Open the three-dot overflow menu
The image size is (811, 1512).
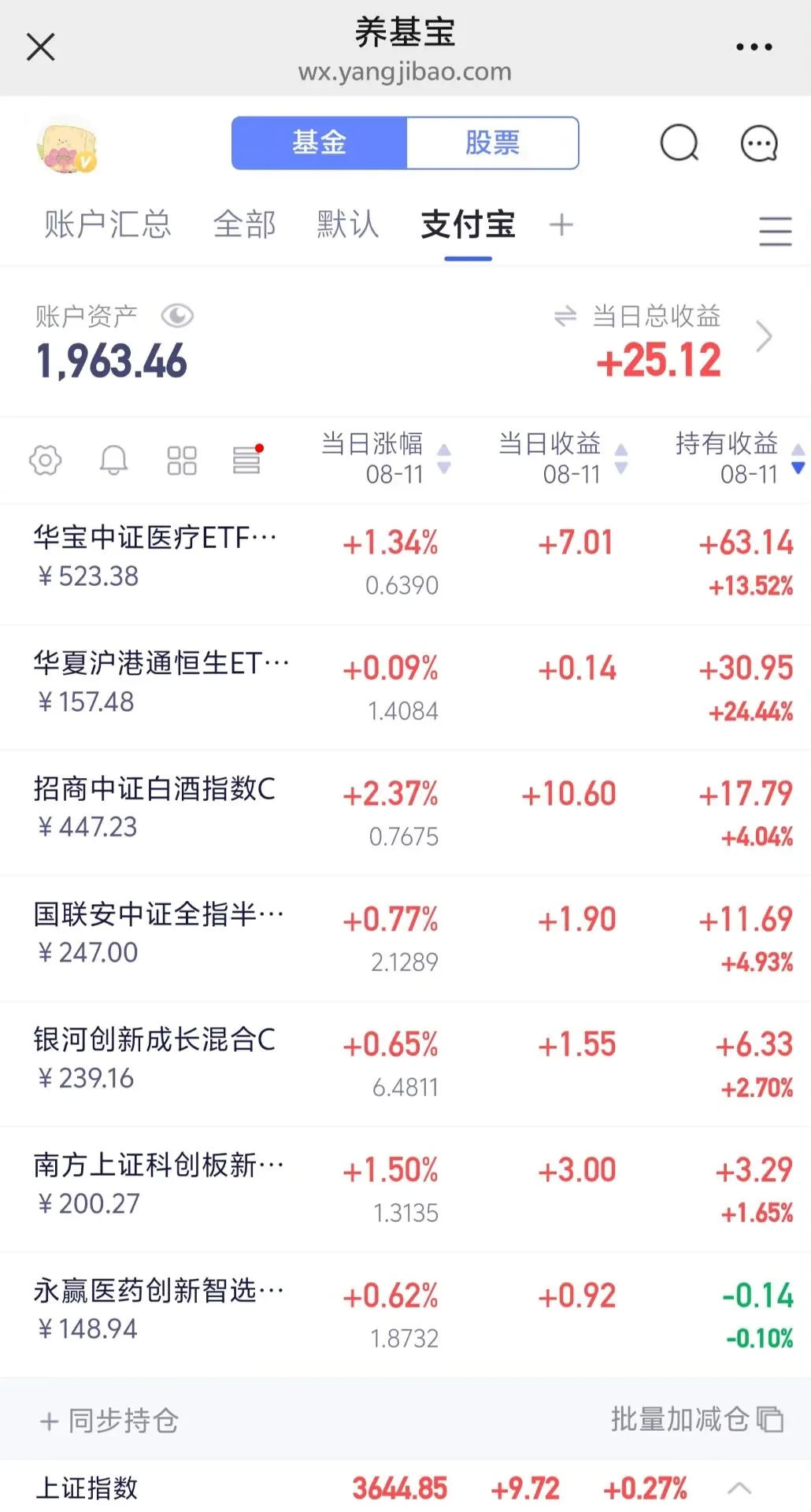pos(754,47)
